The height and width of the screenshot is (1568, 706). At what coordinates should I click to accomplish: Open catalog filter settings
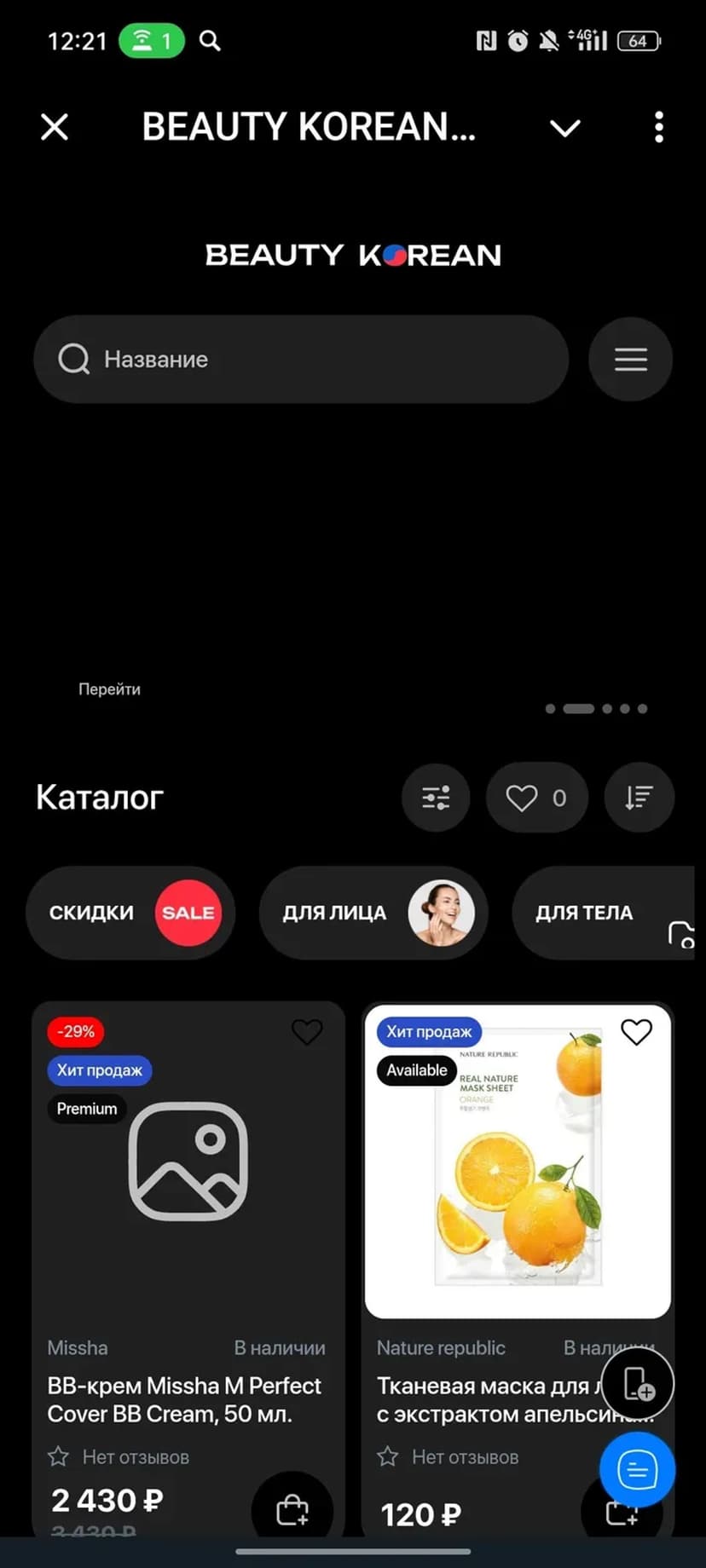click(x=436, y=798)
